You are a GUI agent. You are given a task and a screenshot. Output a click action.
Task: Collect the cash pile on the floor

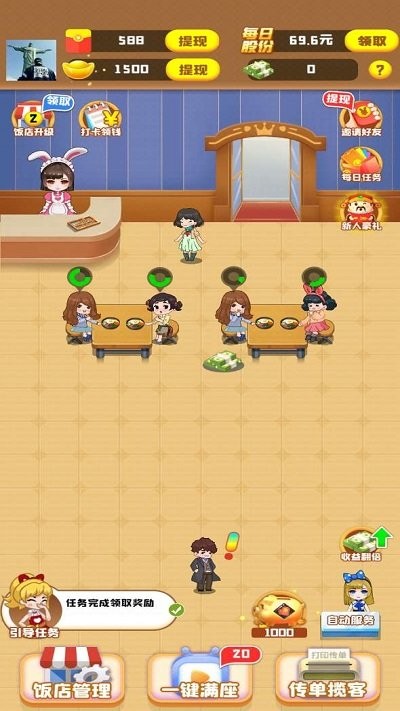223,361
